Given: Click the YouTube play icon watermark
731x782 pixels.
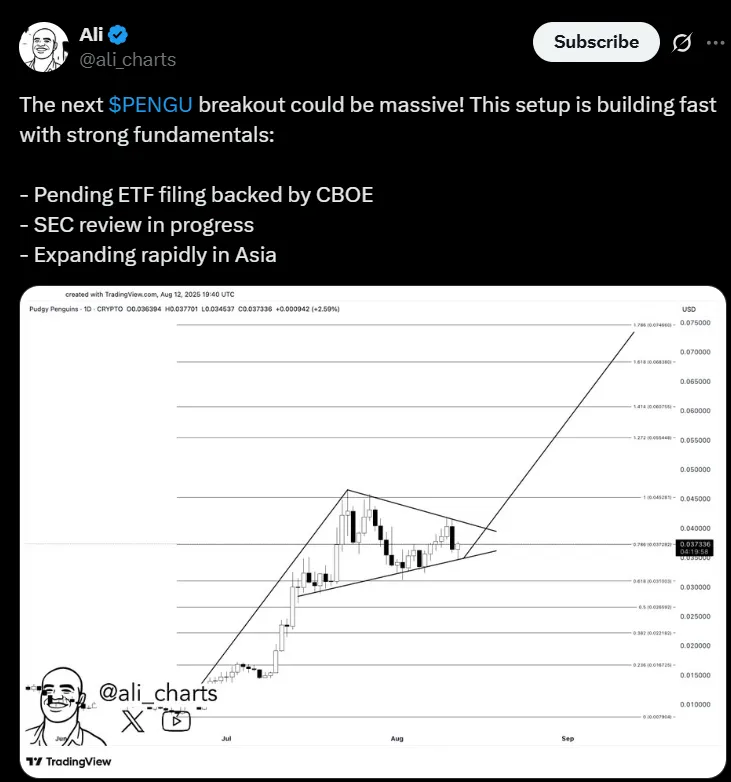Looking at the screenshot, I should click(x=177, y=719).
